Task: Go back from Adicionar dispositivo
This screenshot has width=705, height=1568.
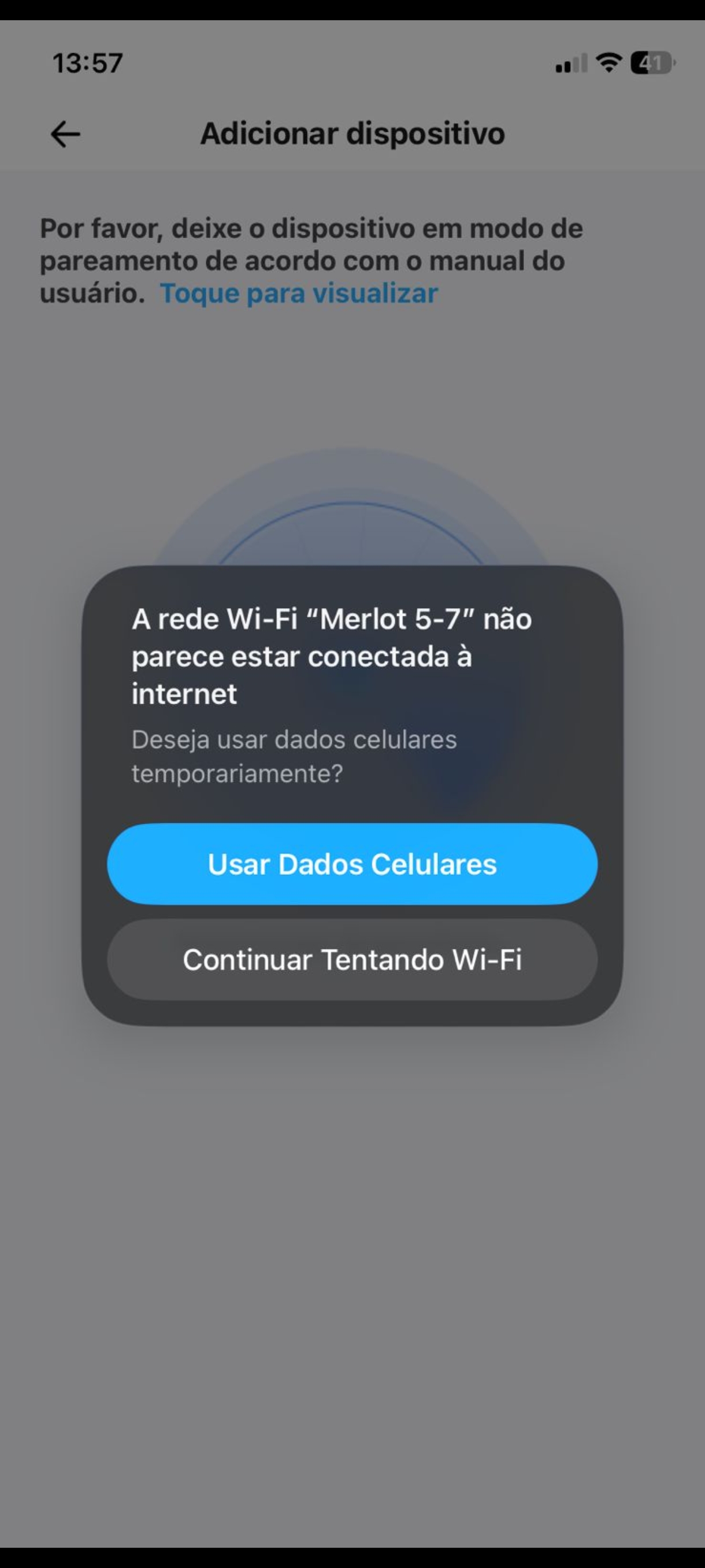Action: pos(65,134)
